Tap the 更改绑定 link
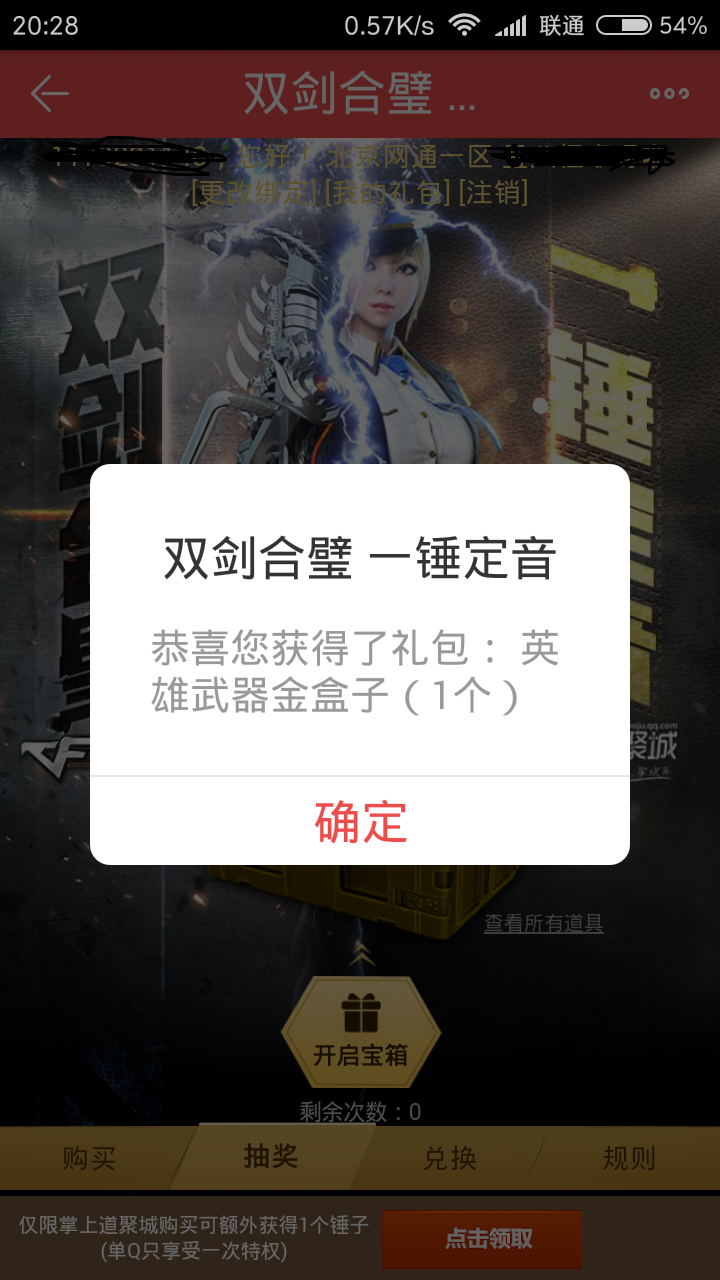This screenshot has width=720, height=1280. (x=254, y=190)
